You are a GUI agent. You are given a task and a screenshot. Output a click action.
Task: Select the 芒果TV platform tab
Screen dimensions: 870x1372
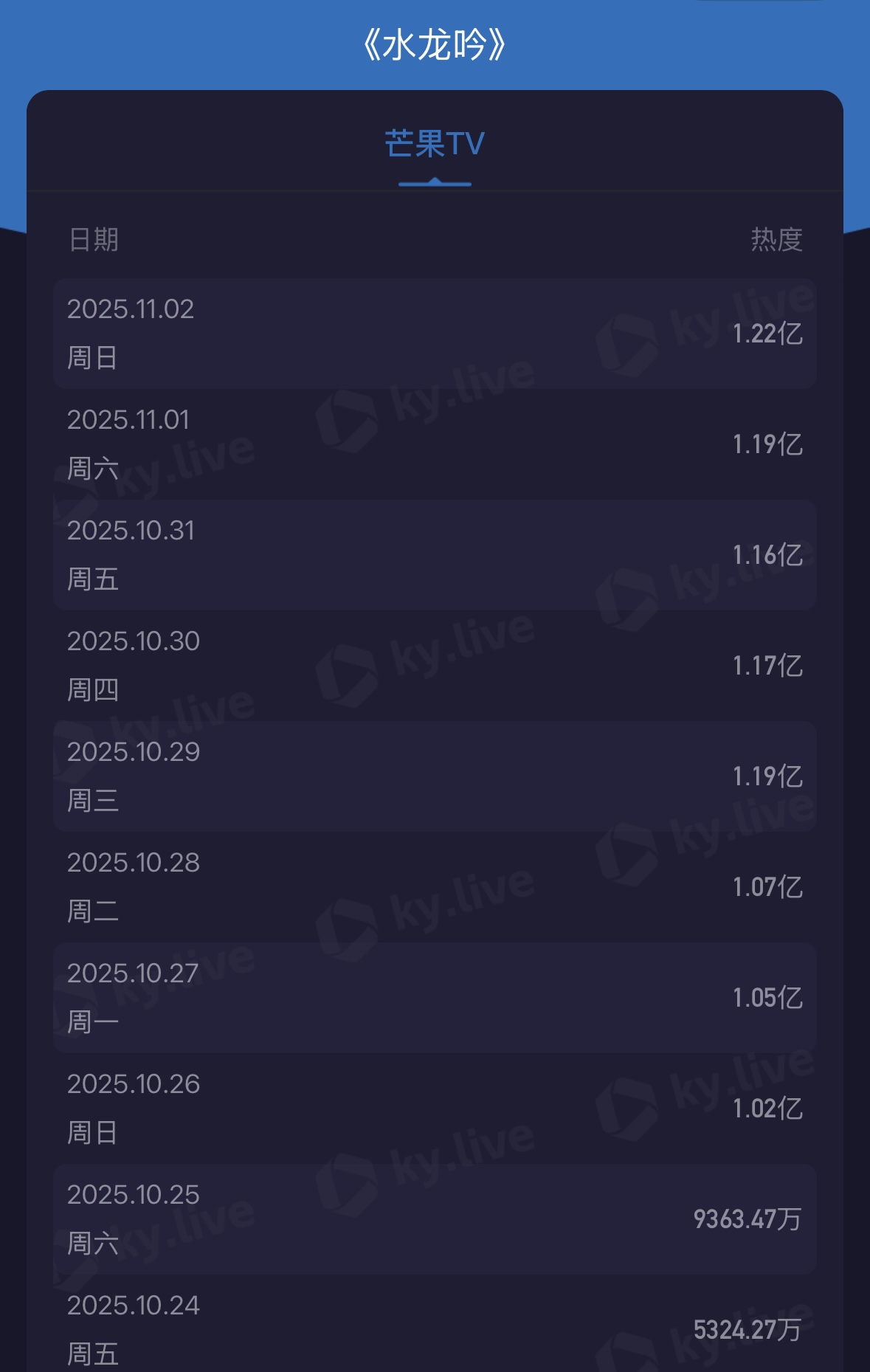tap(435, 145)
